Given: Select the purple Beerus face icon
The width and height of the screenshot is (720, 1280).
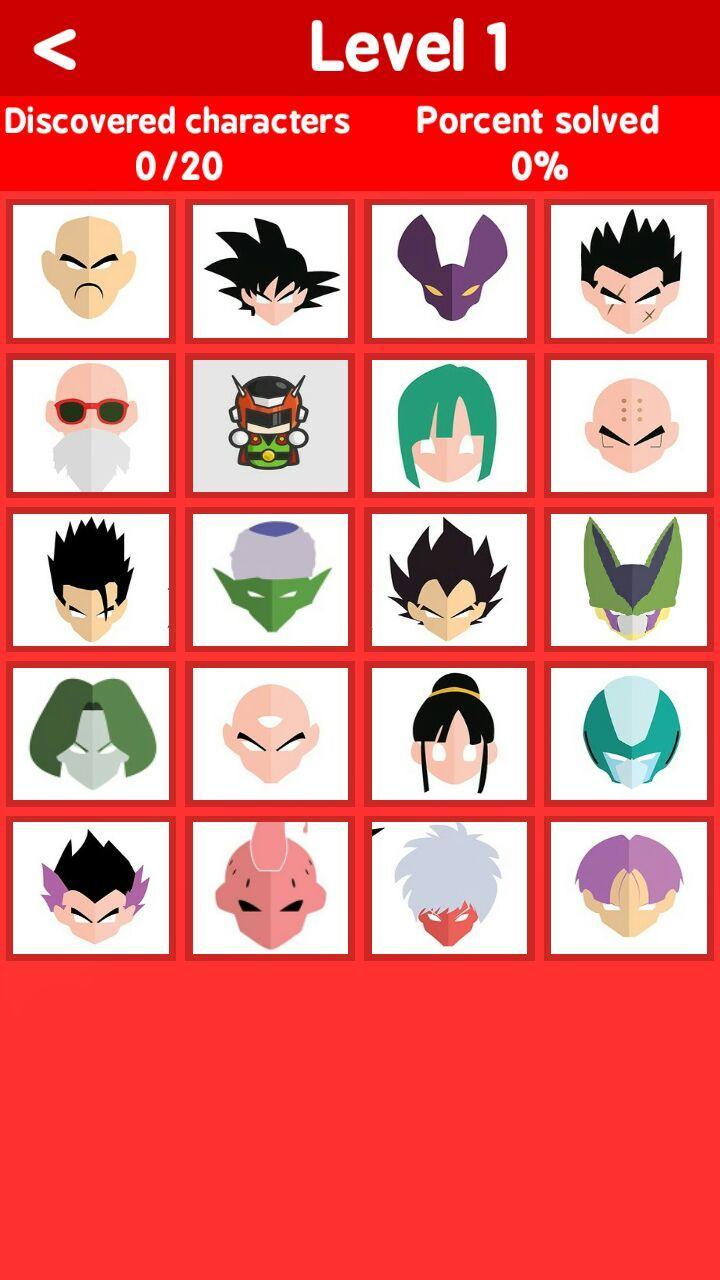Looking at the screenshot, I should coord(449,270).
